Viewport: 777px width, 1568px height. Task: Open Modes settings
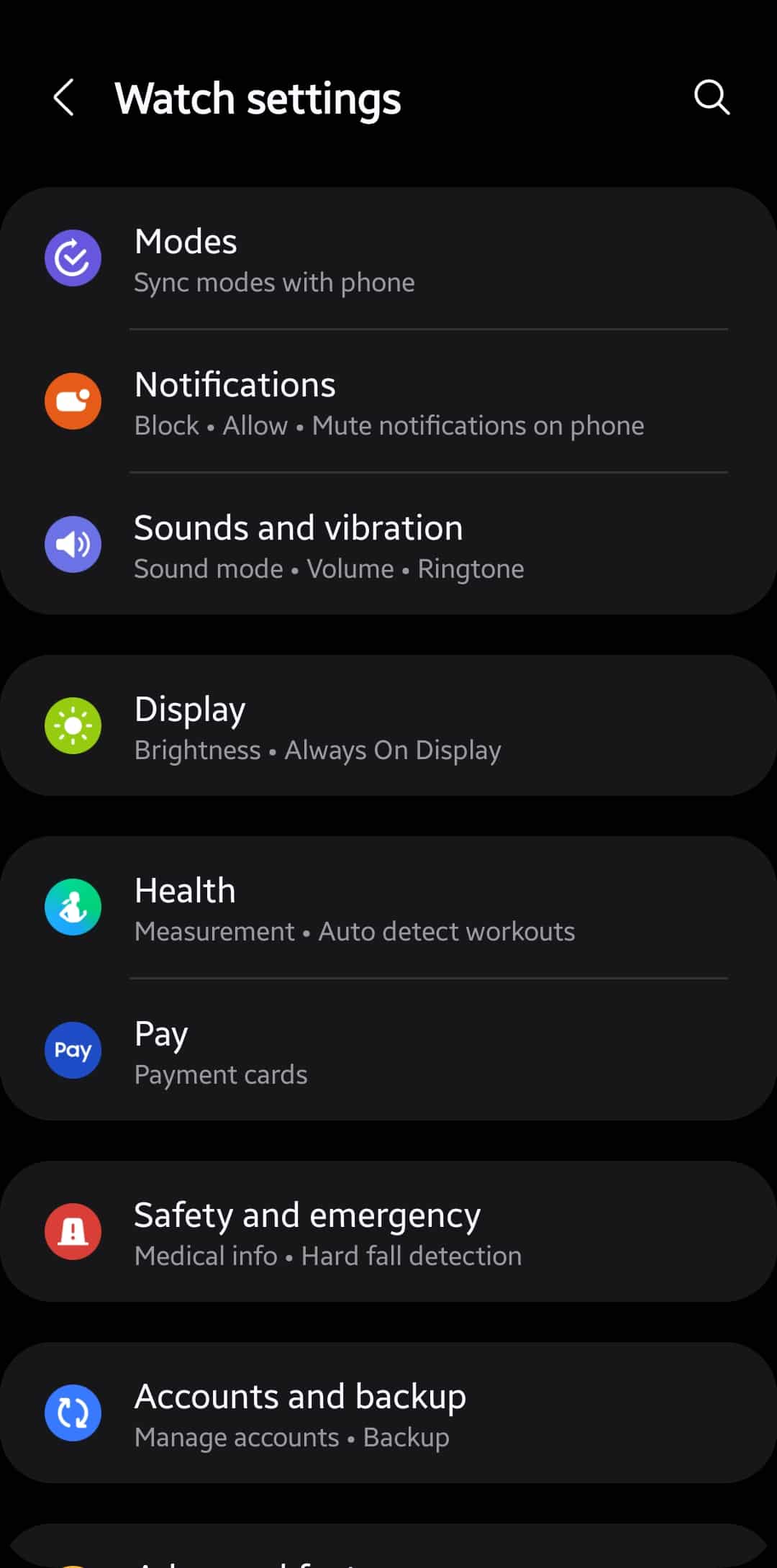[388, 259]
